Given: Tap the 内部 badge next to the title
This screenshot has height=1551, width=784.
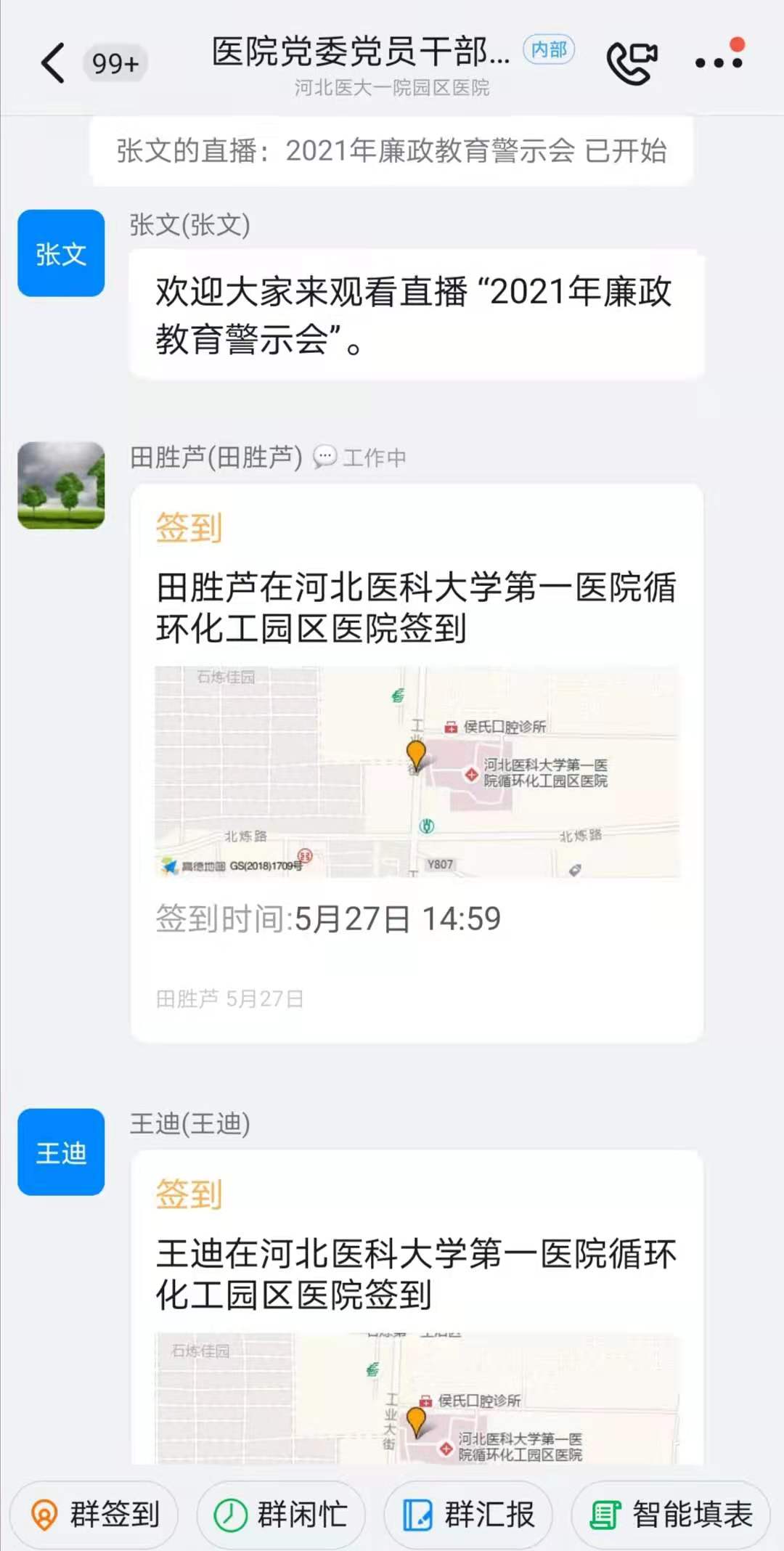Looking at the screenshot, I should (550, 50).
